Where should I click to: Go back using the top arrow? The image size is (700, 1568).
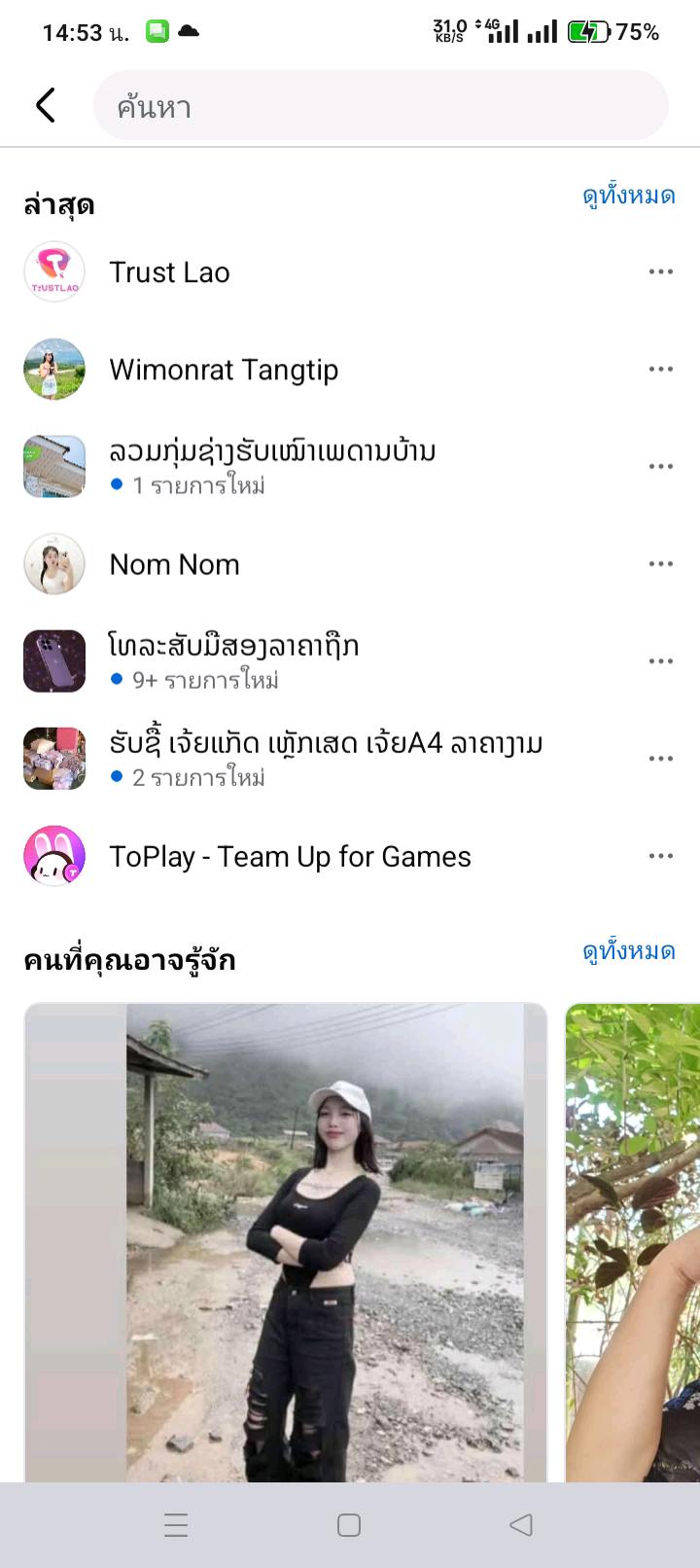(45, 105)
